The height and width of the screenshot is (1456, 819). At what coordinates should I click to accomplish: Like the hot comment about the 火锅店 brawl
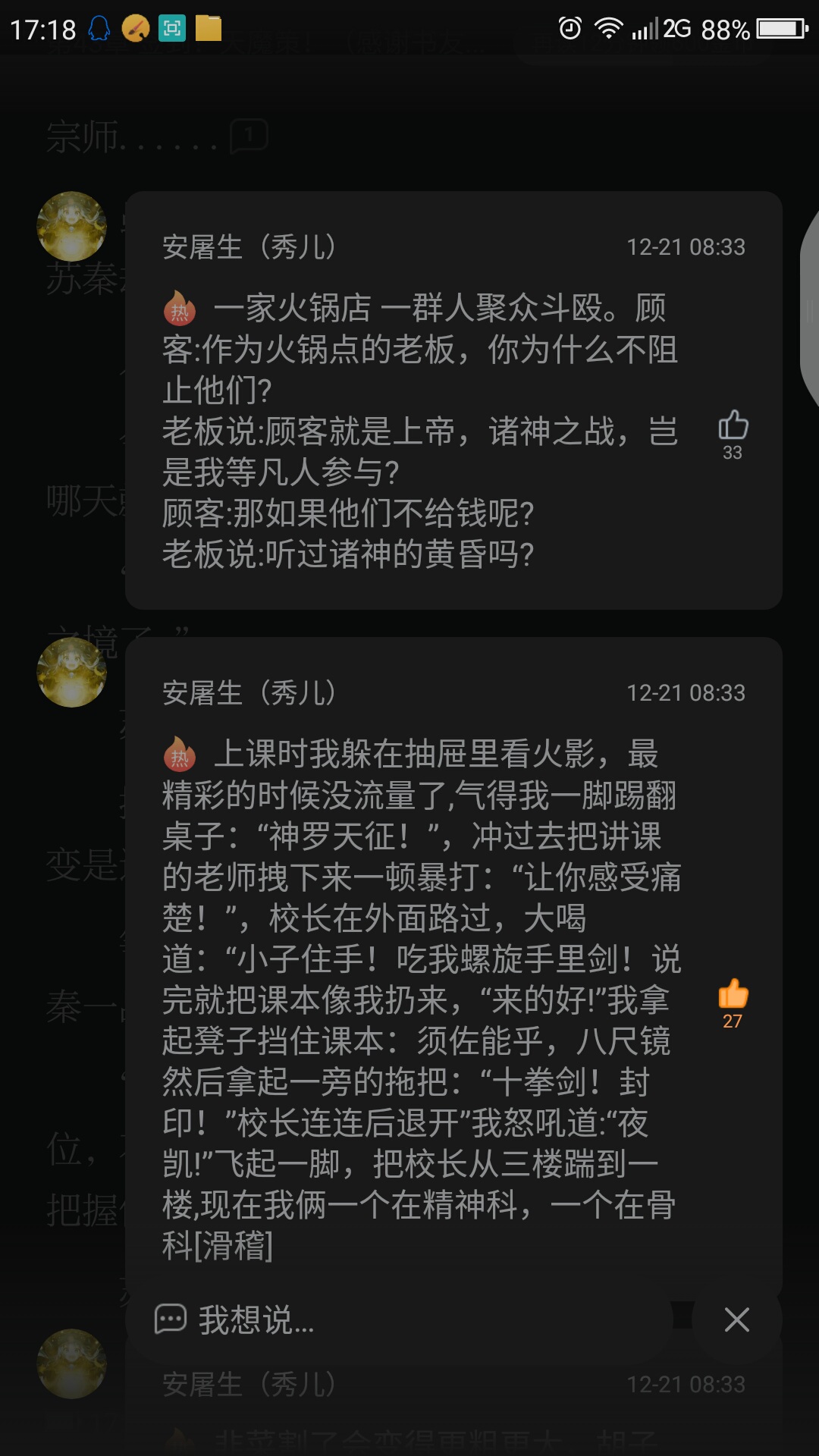[733, 426]
